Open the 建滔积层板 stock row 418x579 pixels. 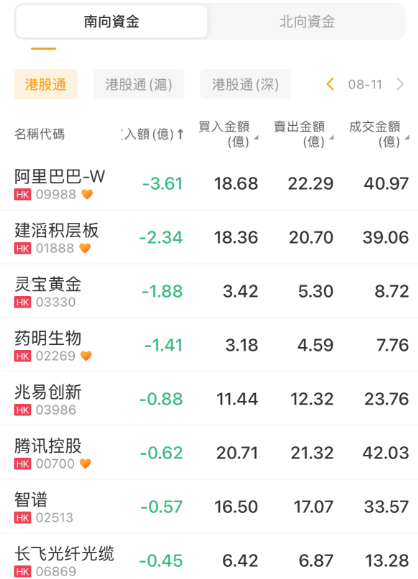[x=209, y=237]
